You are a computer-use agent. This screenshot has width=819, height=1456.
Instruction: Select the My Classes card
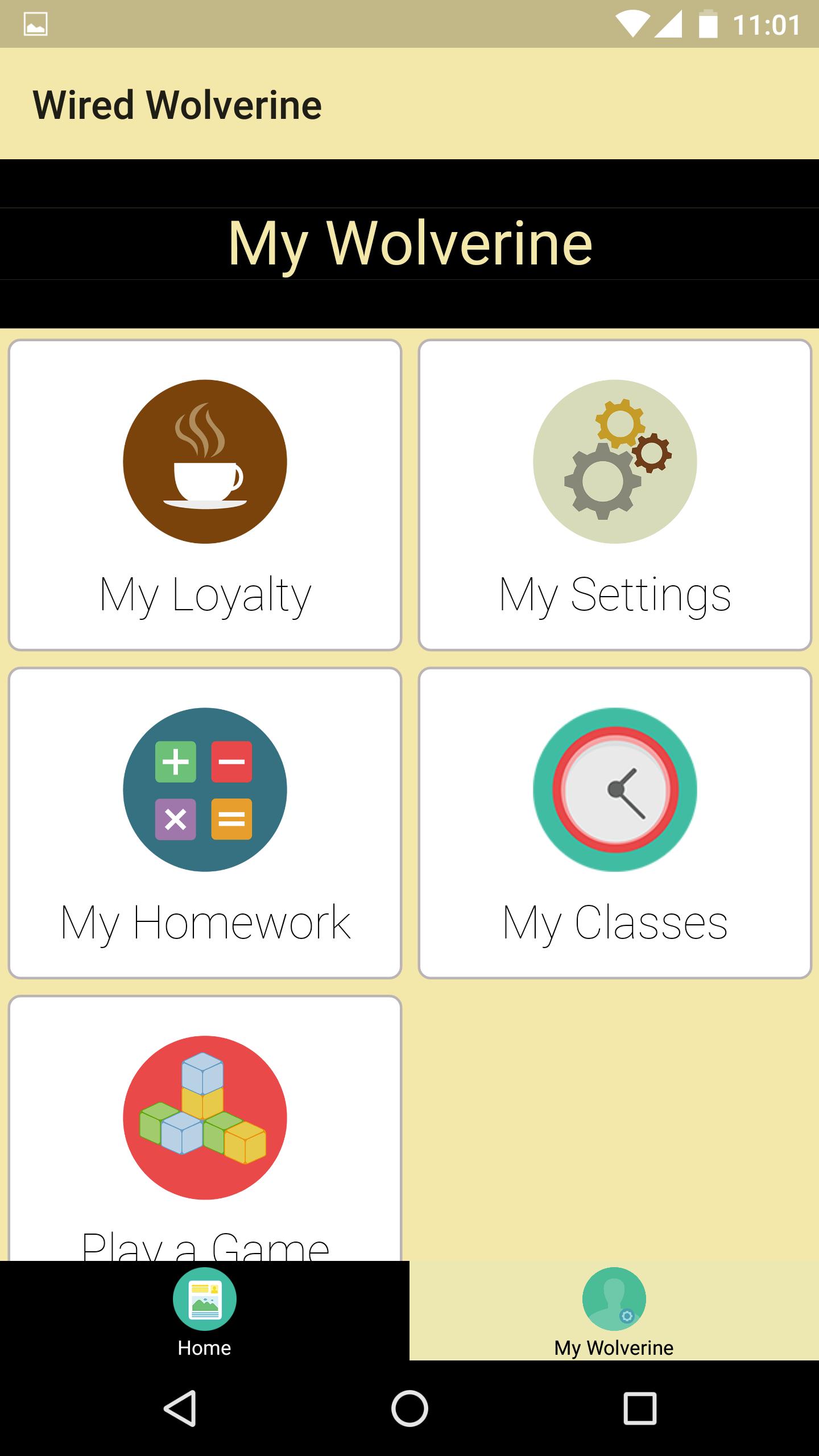pos(614,823)
